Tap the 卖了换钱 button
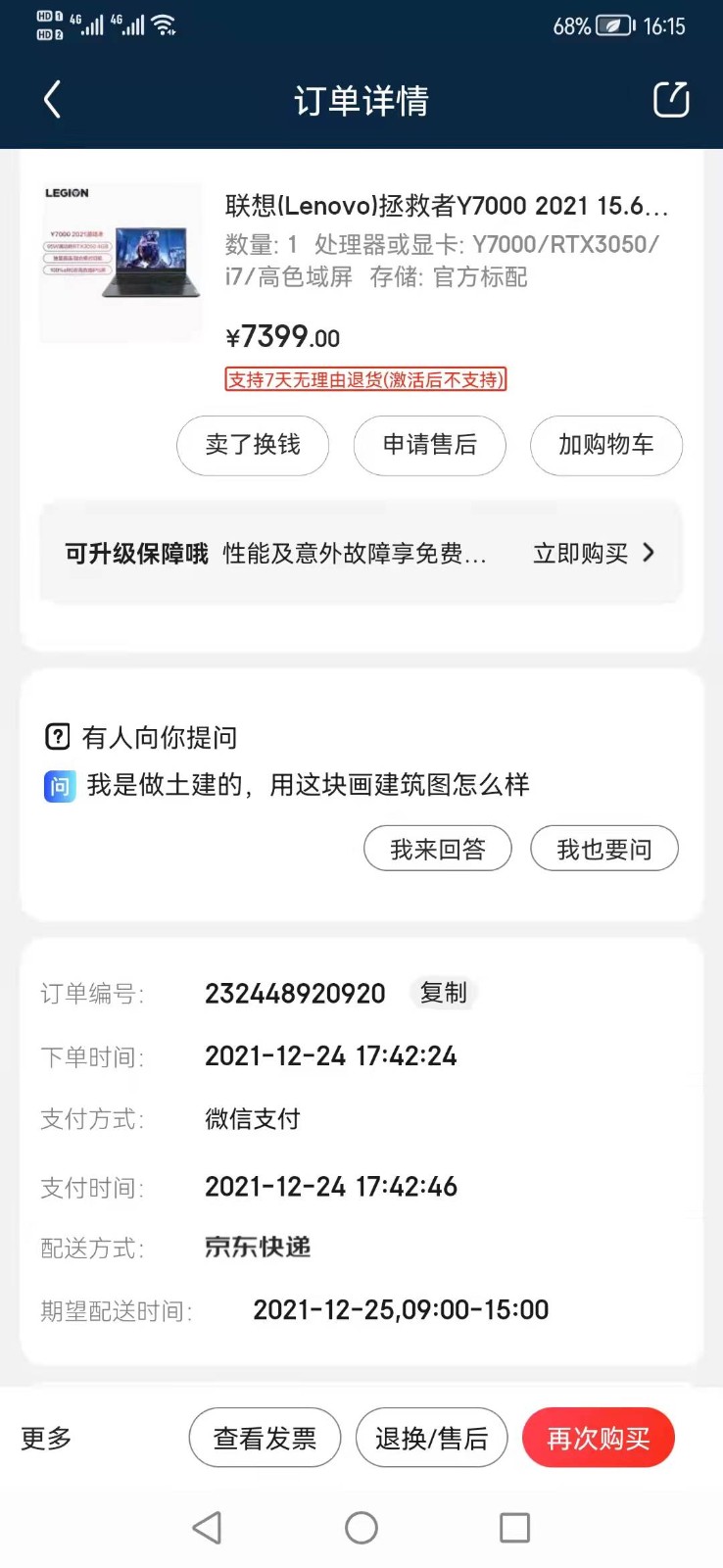723x1568 pixels. [253, 445]
